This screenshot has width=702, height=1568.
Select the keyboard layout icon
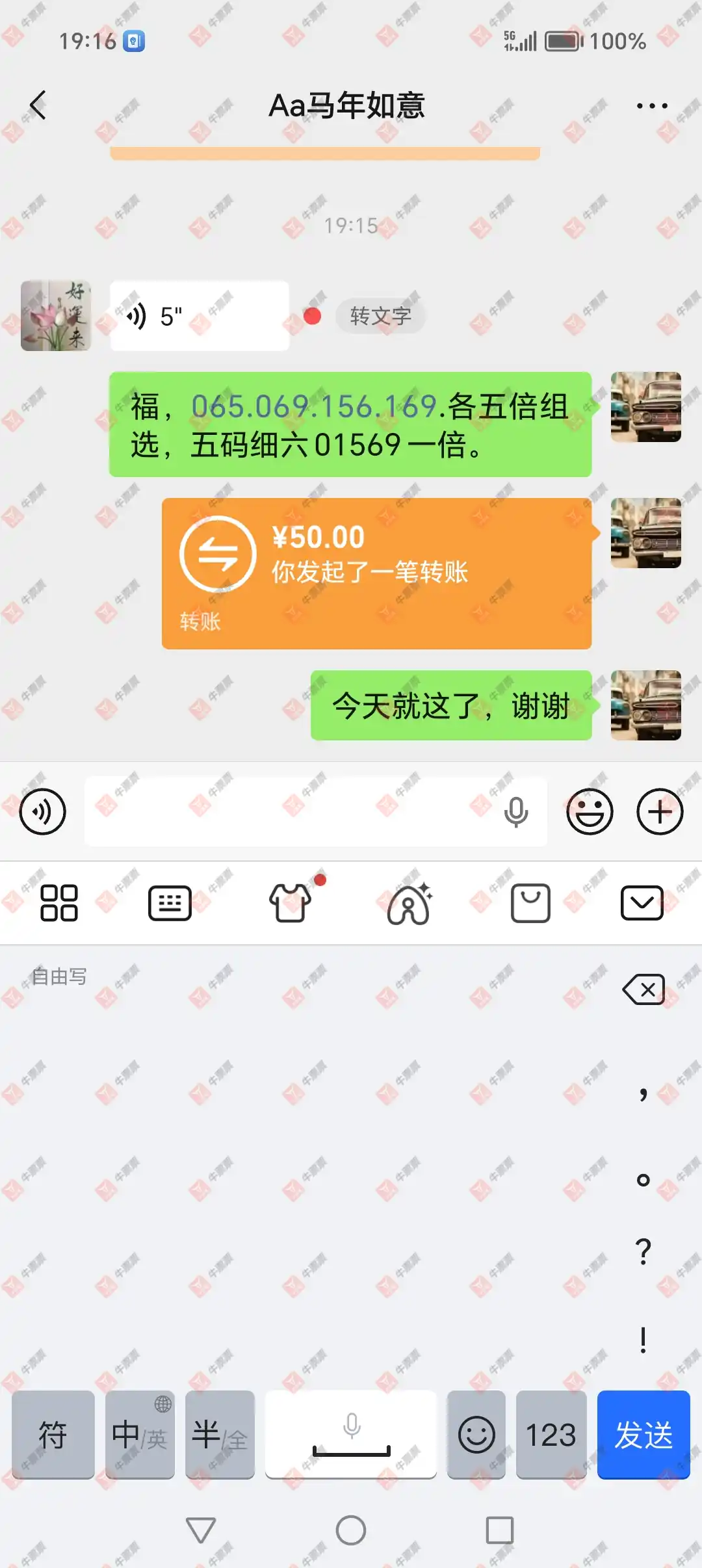pyautogui.click(x=168, y=902)
